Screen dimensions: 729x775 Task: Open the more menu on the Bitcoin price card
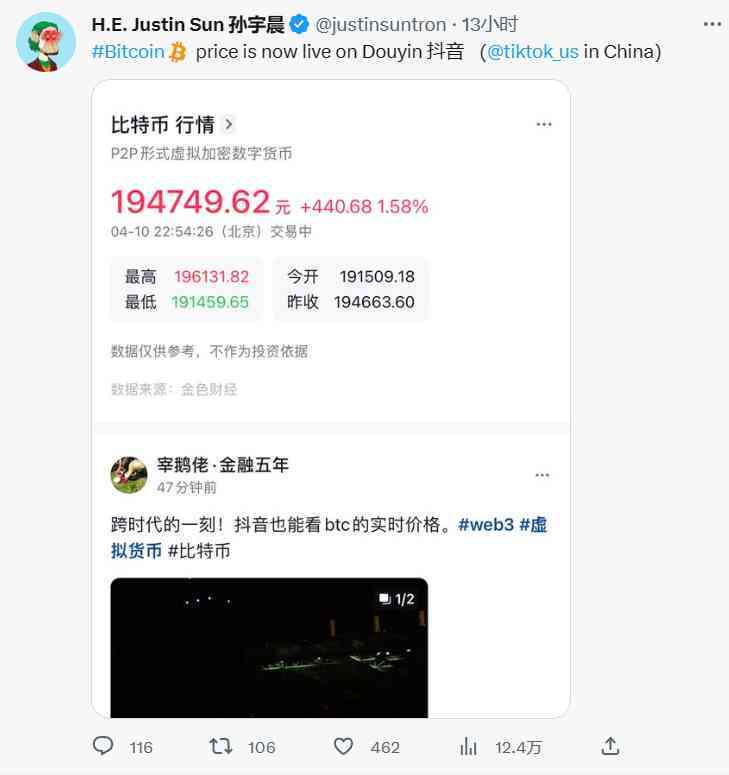coord(544,123)
